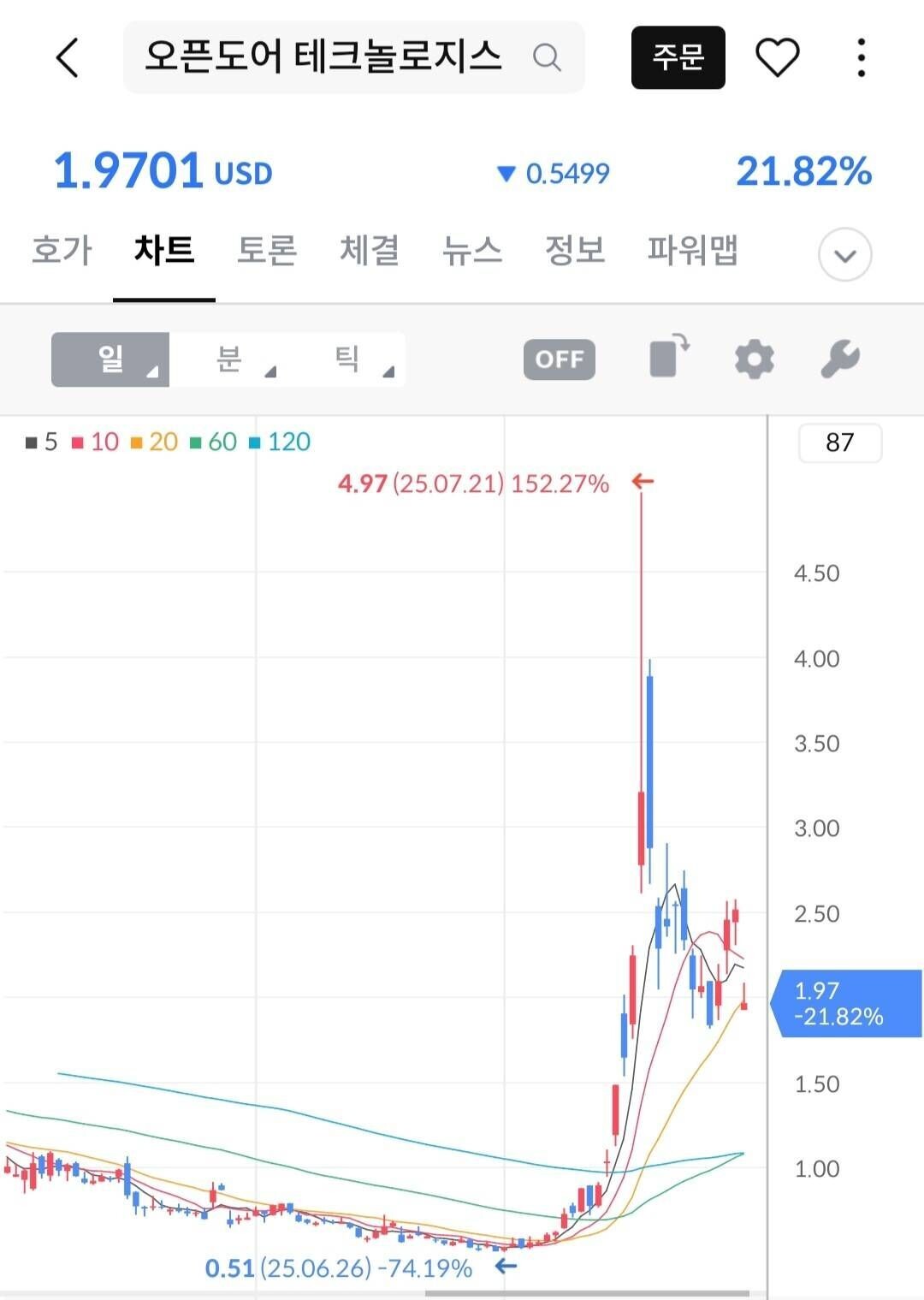This screenshot has height=1300, width=924.
Task: Open chart settings with the gear icon
Action: click(754, 359)
